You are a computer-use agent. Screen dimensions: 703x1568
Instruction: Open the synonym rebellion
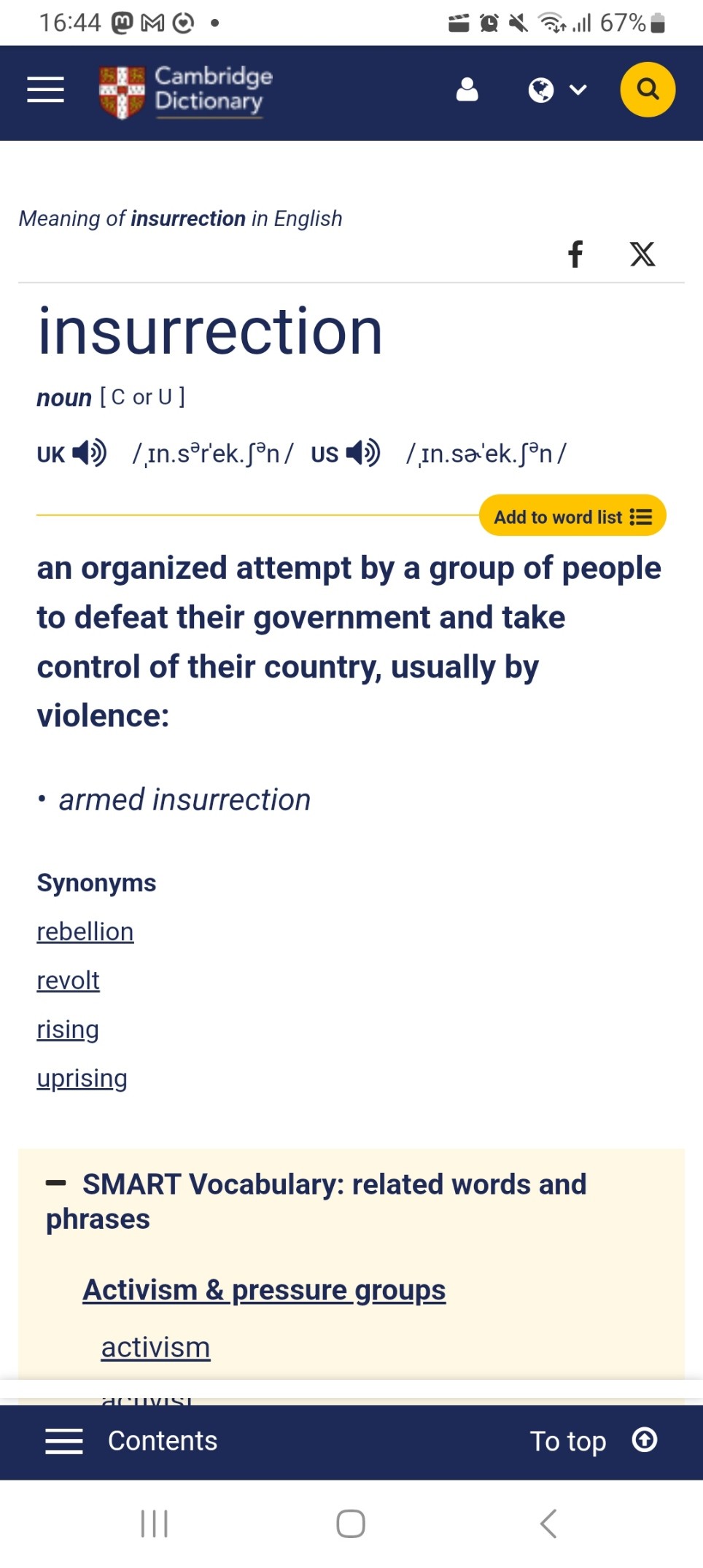pos(85,931)
